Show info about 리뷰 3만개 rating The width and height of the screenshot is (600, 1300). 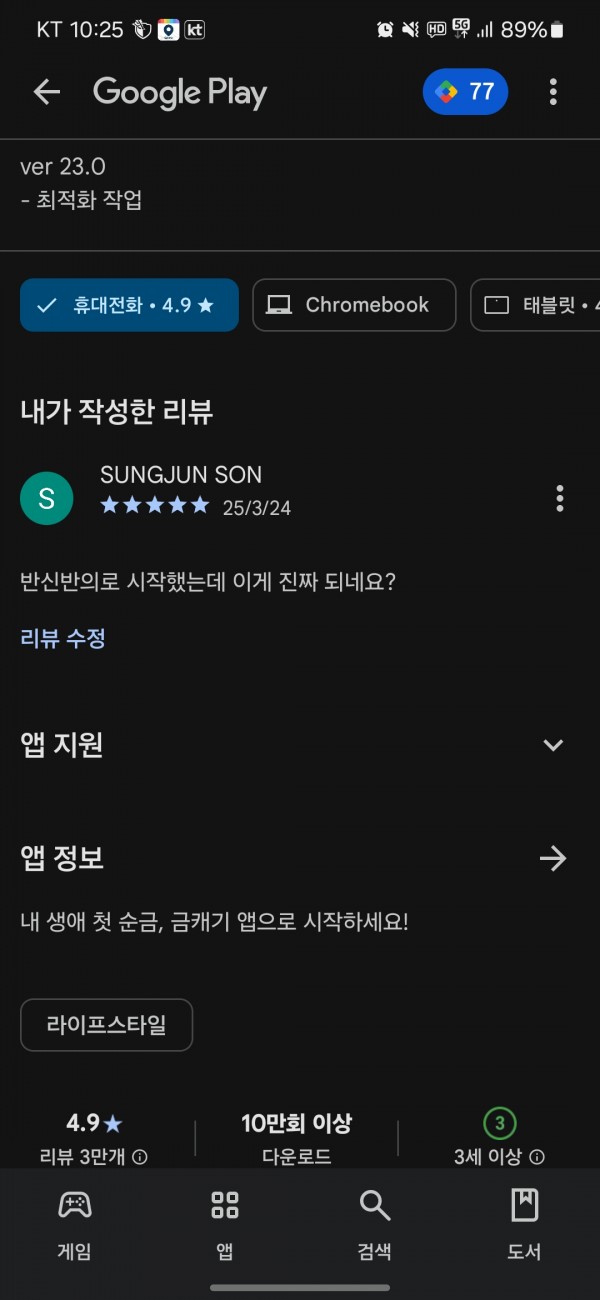(140, 1157)
